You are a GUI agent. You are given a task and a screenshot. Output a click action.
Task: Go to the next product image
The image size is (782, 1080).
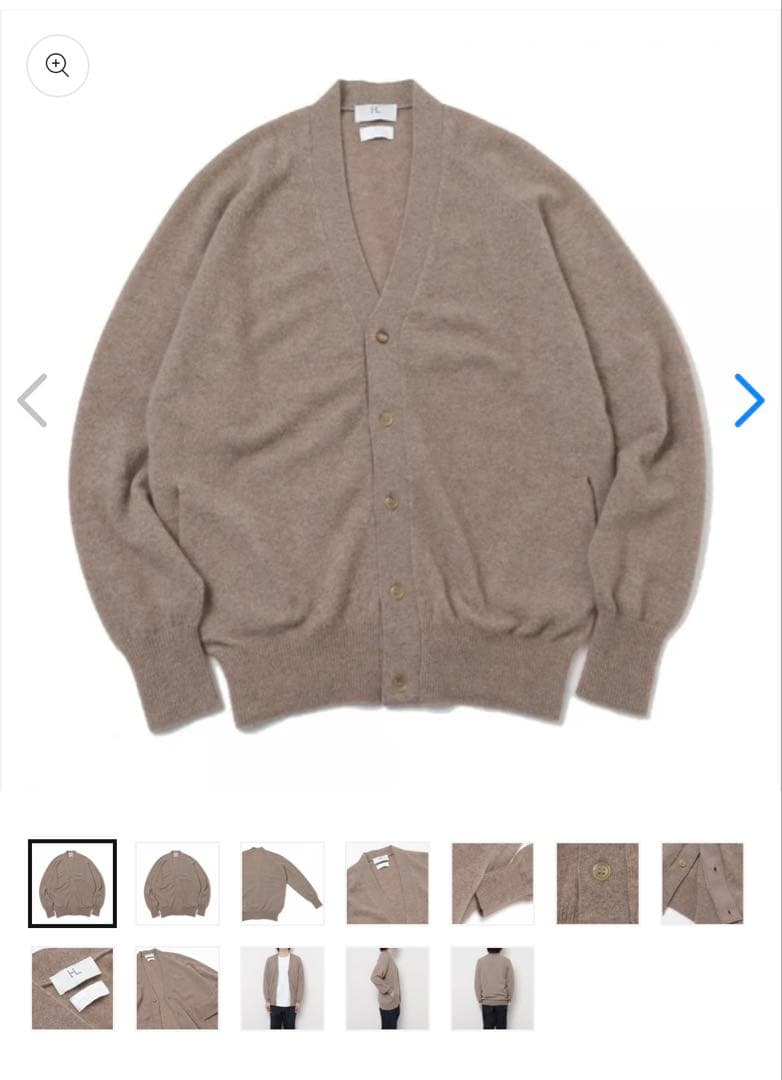pos(748,401)
